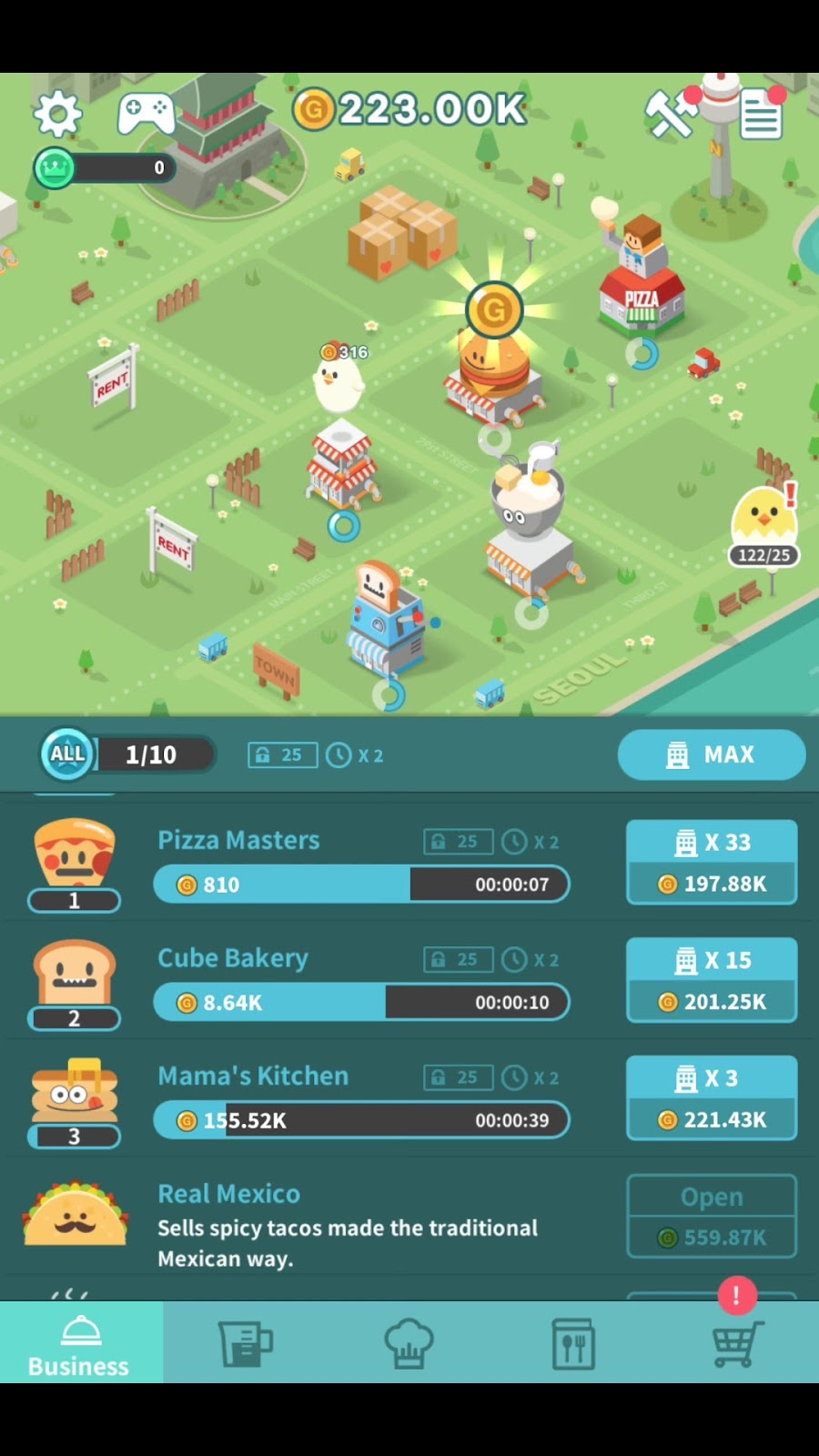Select the MAX purchase button

pyautogui.click(x=712, y=754)
